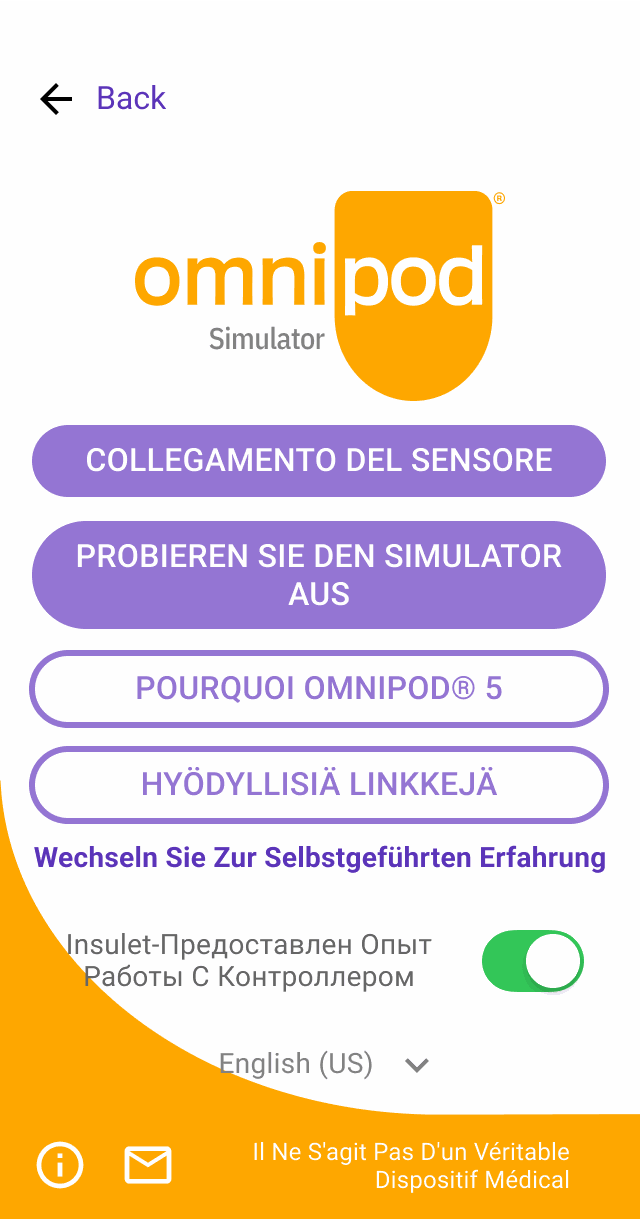This screenshot has width=640, height=1221.
Task: Open Pourquoi Omnipod® 5
Action: click(319, 688)
